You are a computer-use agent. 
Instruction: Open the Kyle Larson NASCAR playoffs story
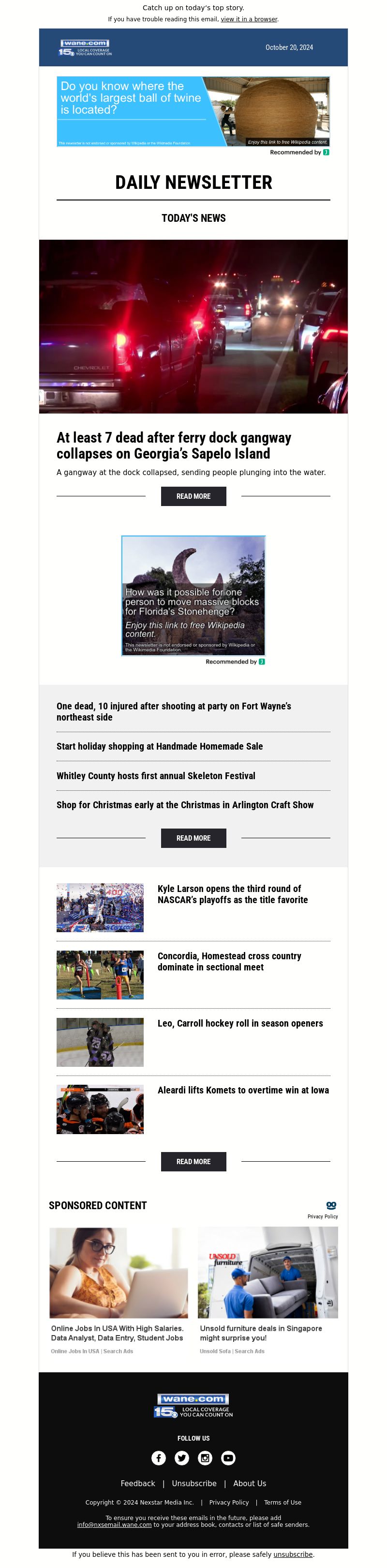click(x=233, y=894)
